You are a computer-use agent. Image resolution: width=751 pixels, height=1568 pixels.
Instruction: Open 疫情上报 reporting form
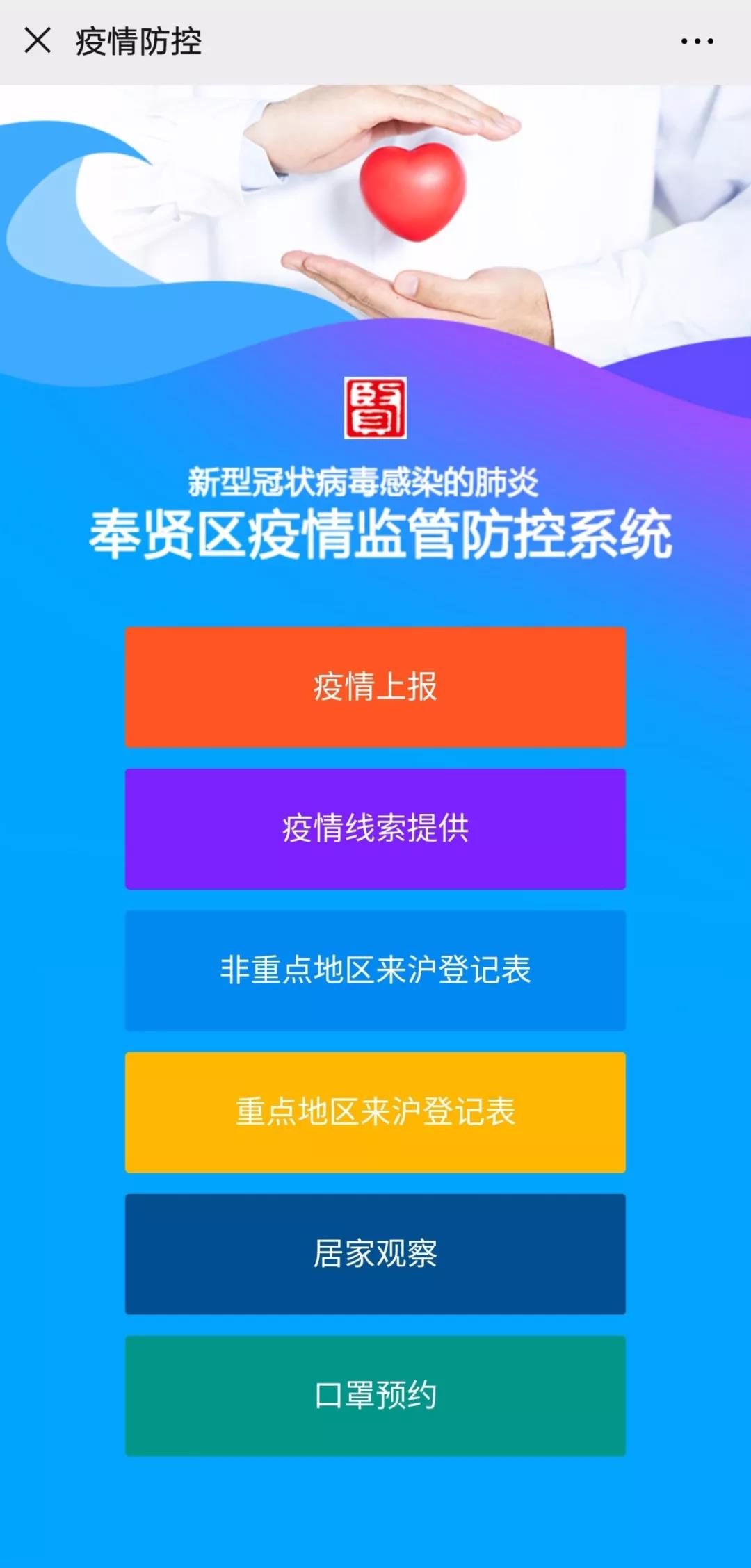(375, 687)
